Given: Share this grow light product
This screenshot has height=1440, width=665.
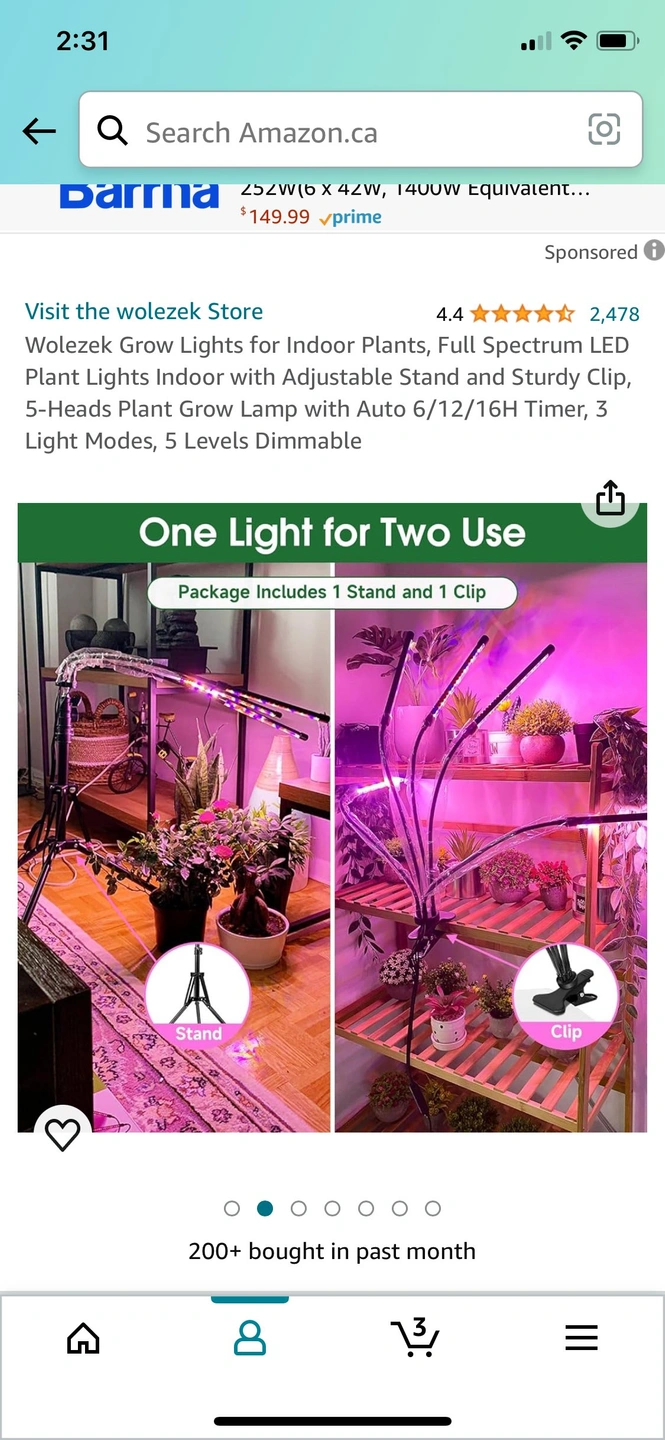Looking at the screenshot, I should (610, 498).
